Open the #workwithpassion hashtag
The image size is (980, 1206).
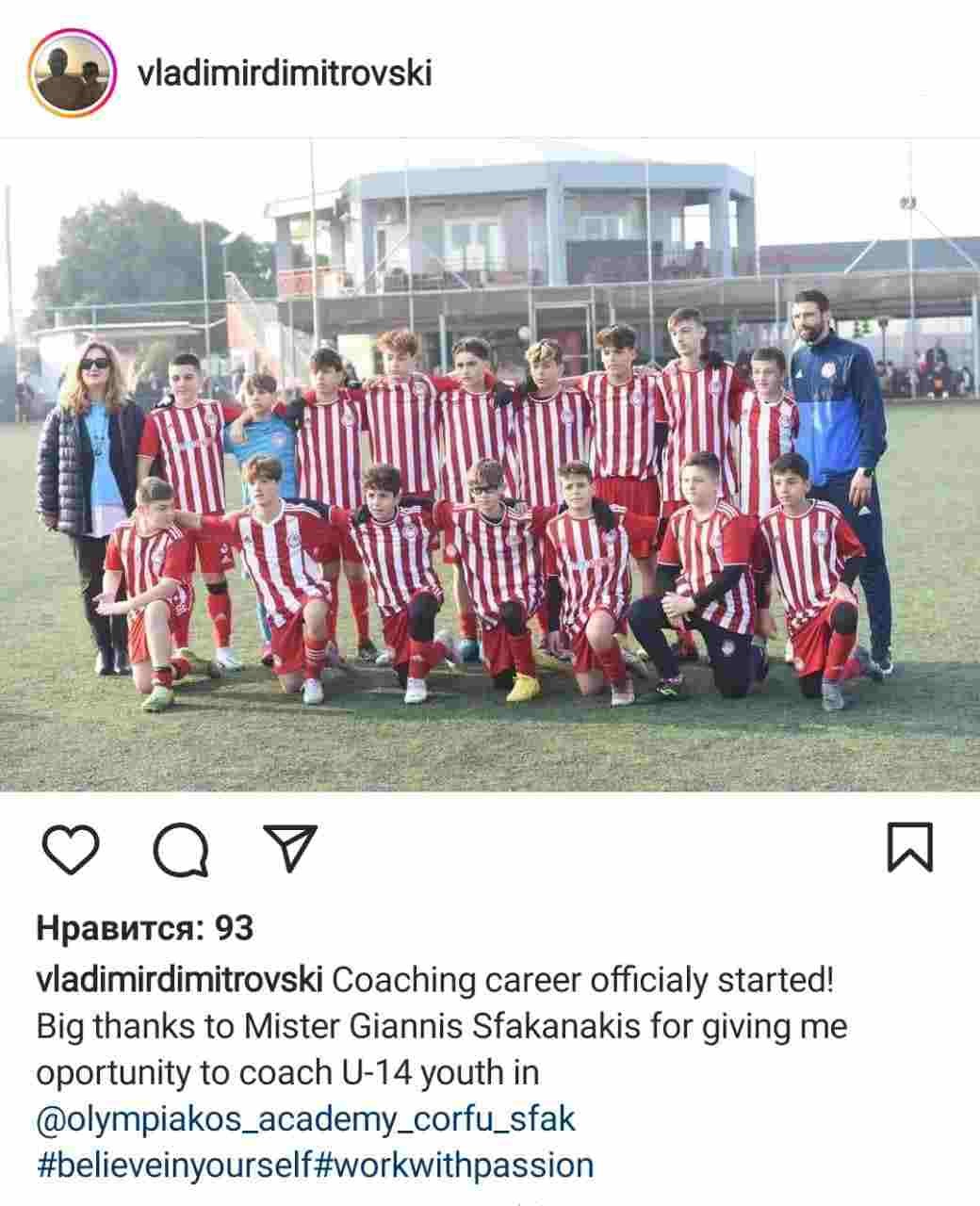[453, 1165]
